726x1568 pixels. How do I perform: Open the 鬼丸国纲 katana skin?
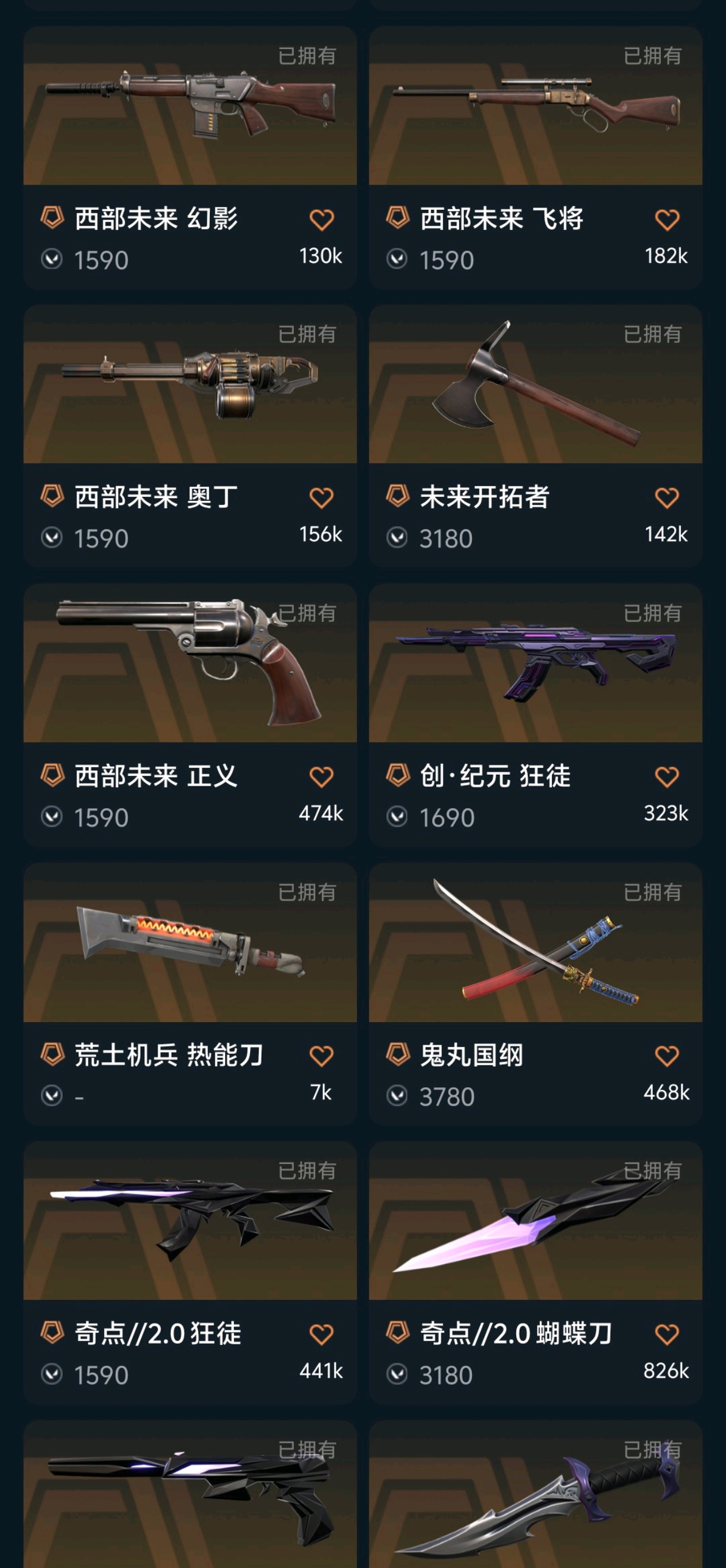(x=535, y=943)
